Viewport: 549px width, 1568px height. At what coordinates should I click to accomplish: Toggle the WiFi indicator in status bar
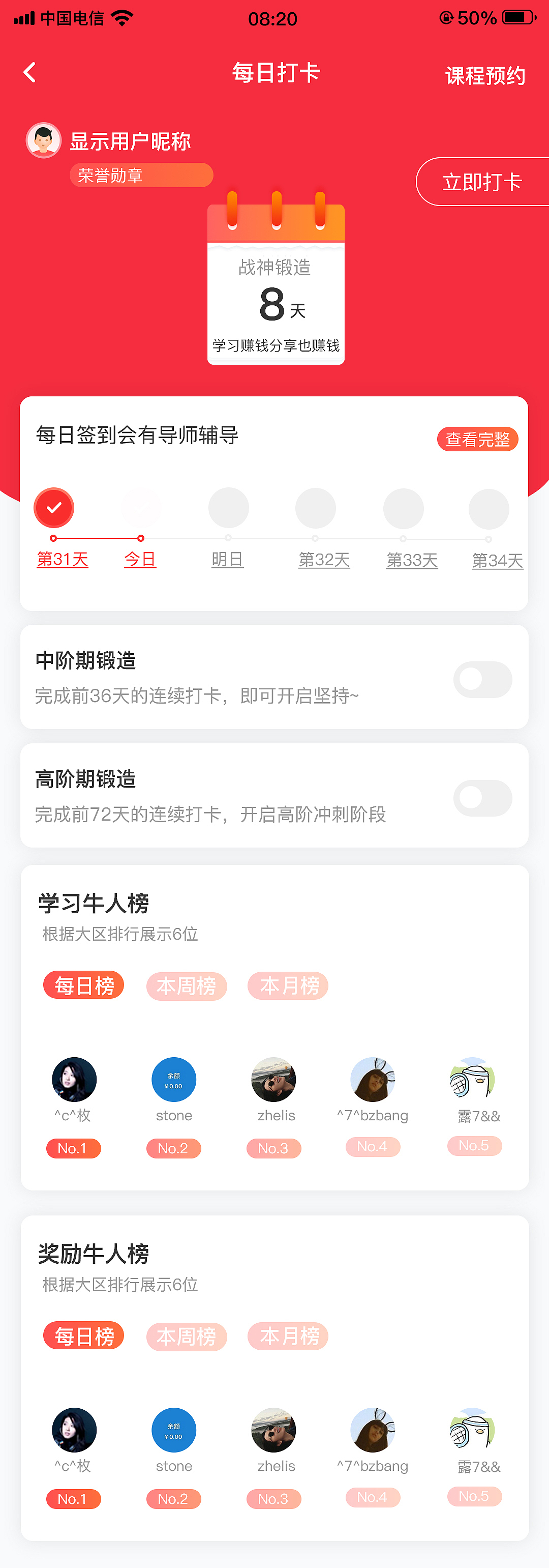(x=123, y=18)
